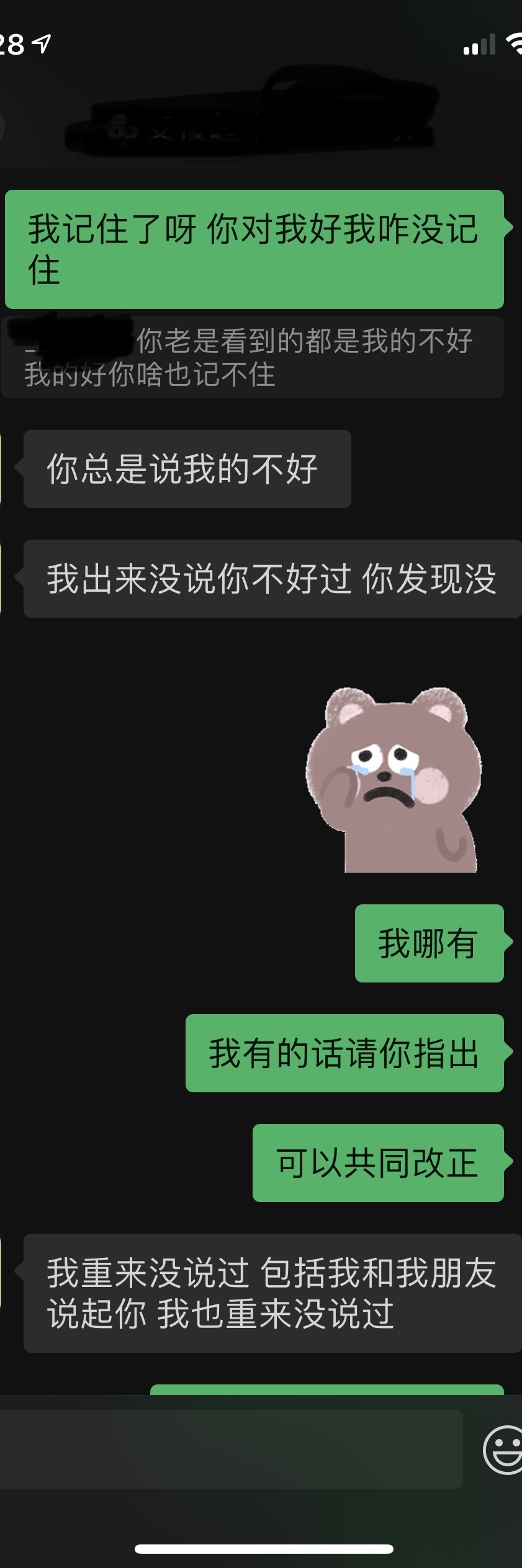Open the quoted message 你老是看到的都是我的不好
This screenshot has width=522, height=1568.
tap(251, 357)
